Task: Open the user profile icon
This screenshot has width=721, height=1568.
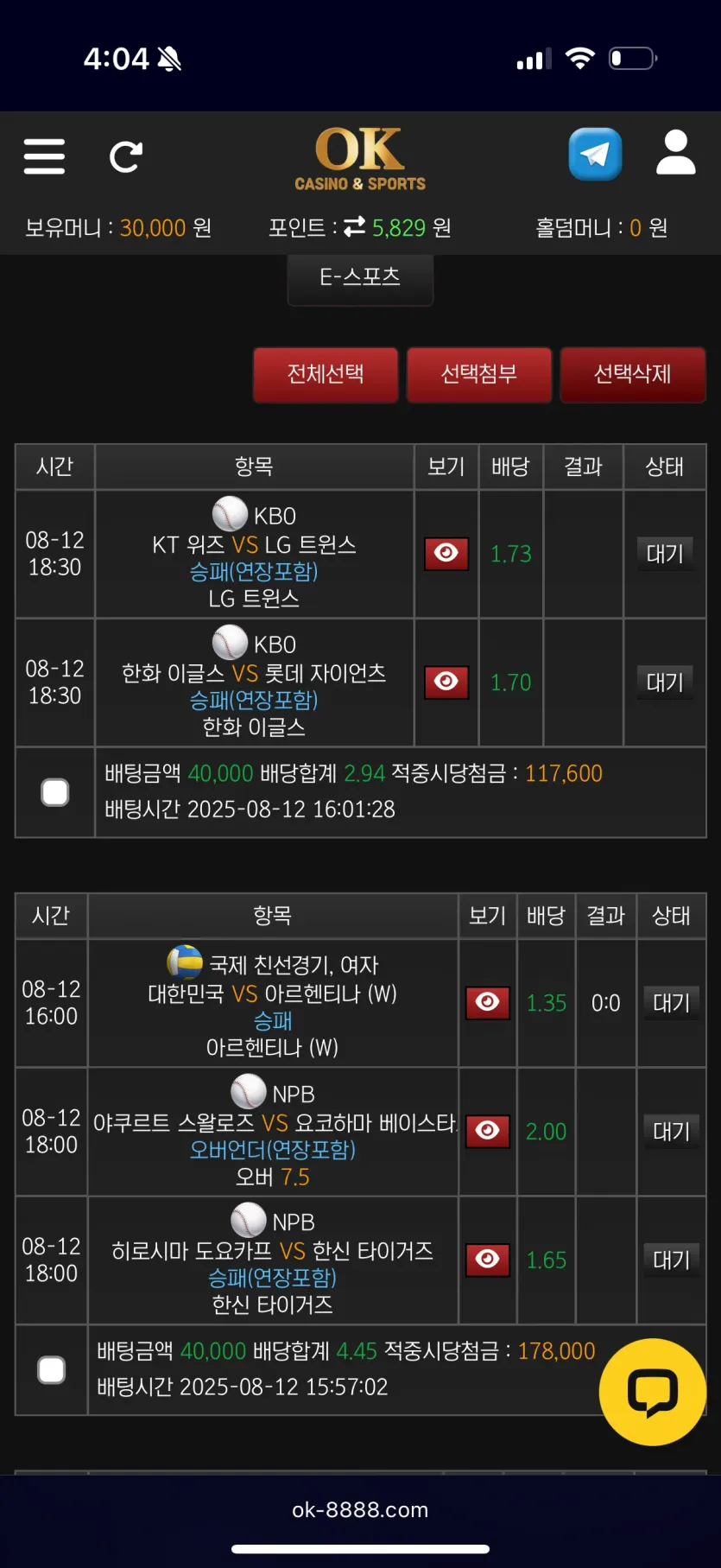Action: (x=676, y=153)
